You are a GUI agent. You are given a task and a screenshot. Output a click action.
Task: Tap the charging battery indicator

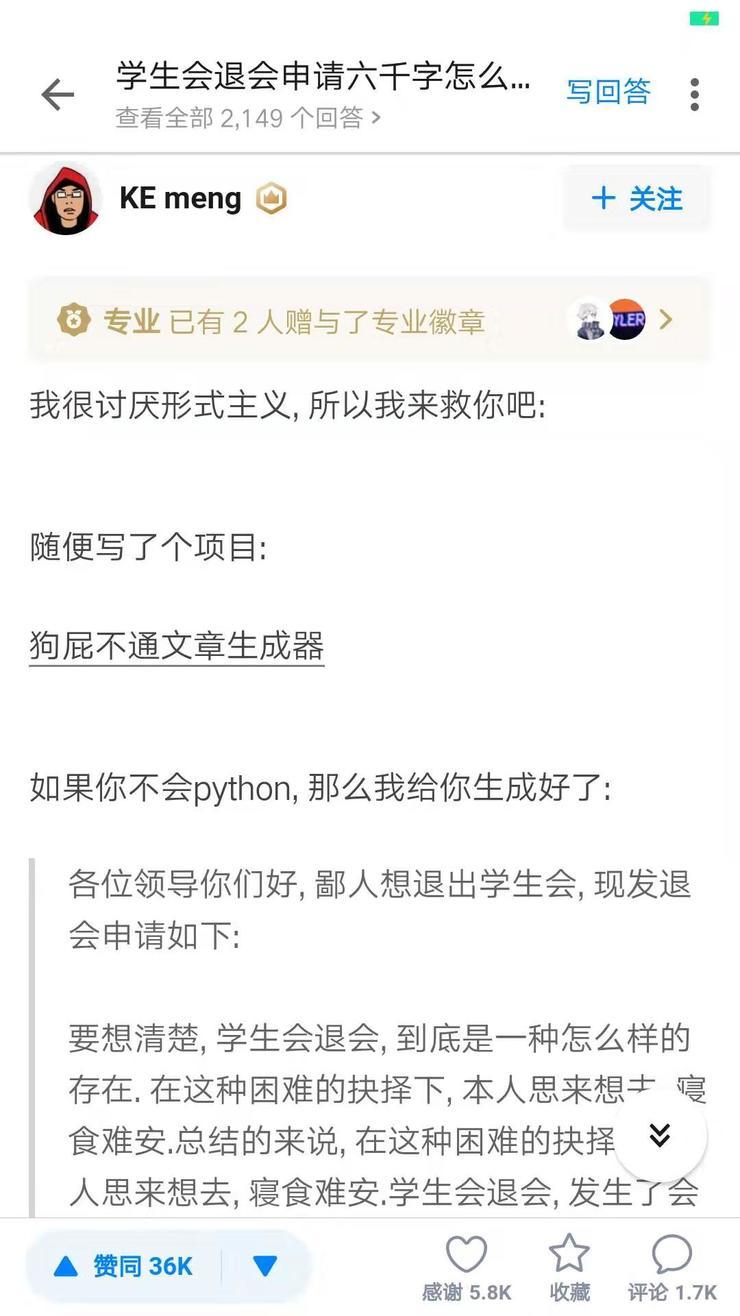(707, 16)
